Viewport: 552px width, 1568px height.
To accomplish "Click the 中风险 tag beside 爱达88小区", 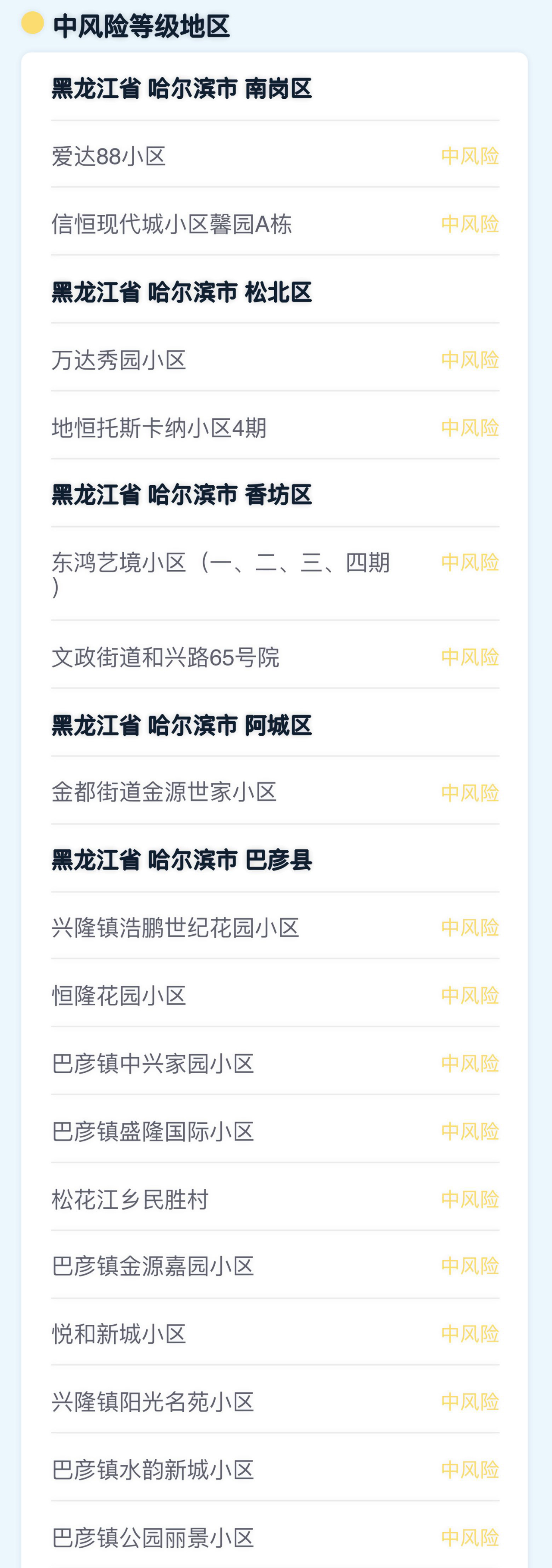I will (x=469, y=157).
